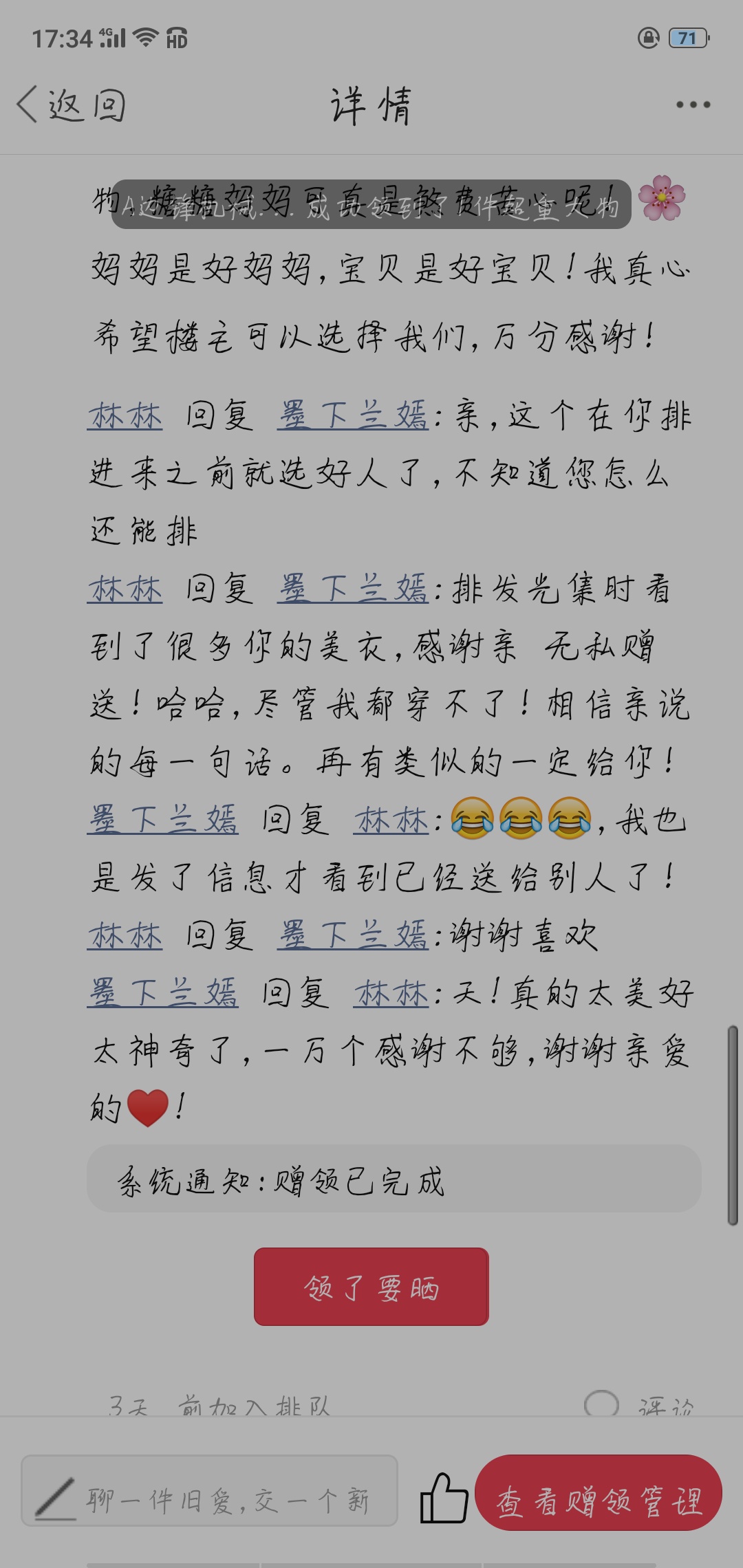The height and width of the screenshot is (1568, 743).
Task: Tap the red 领了要晒 button
Action: point(371,1287)
